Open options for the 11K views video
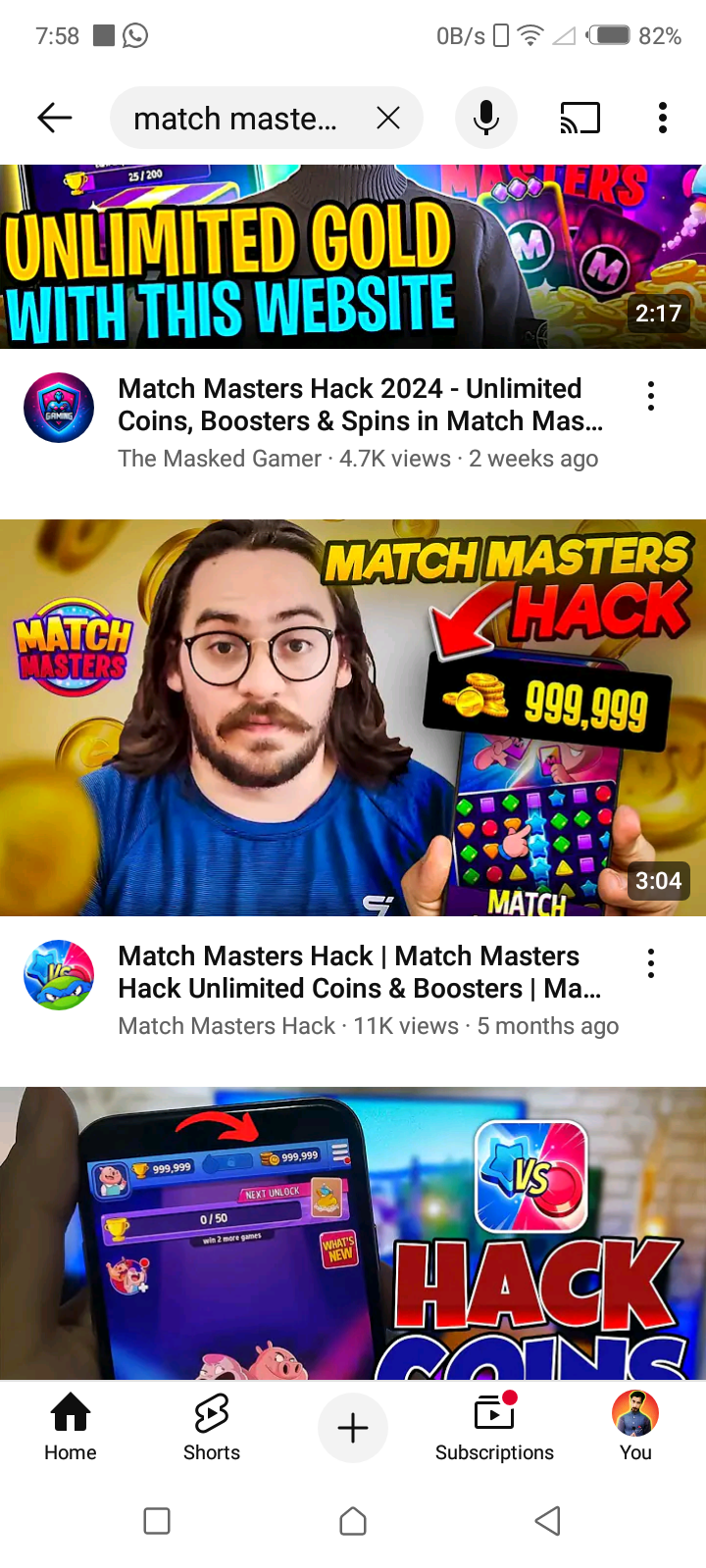Screen dimensions: 706x1568 point(651,963)
